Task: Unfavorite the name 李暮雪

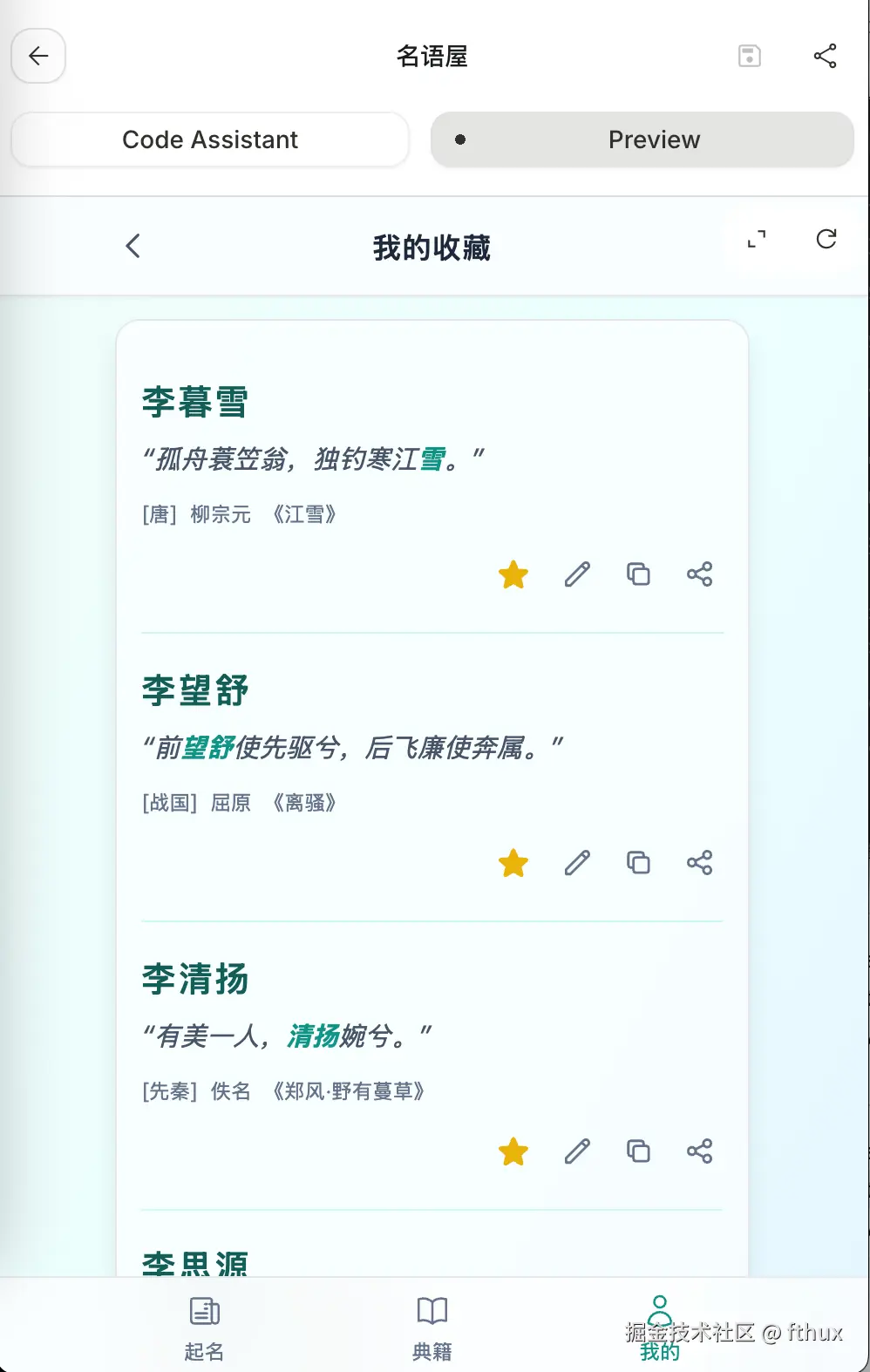Action: click(x=513, y=574)
